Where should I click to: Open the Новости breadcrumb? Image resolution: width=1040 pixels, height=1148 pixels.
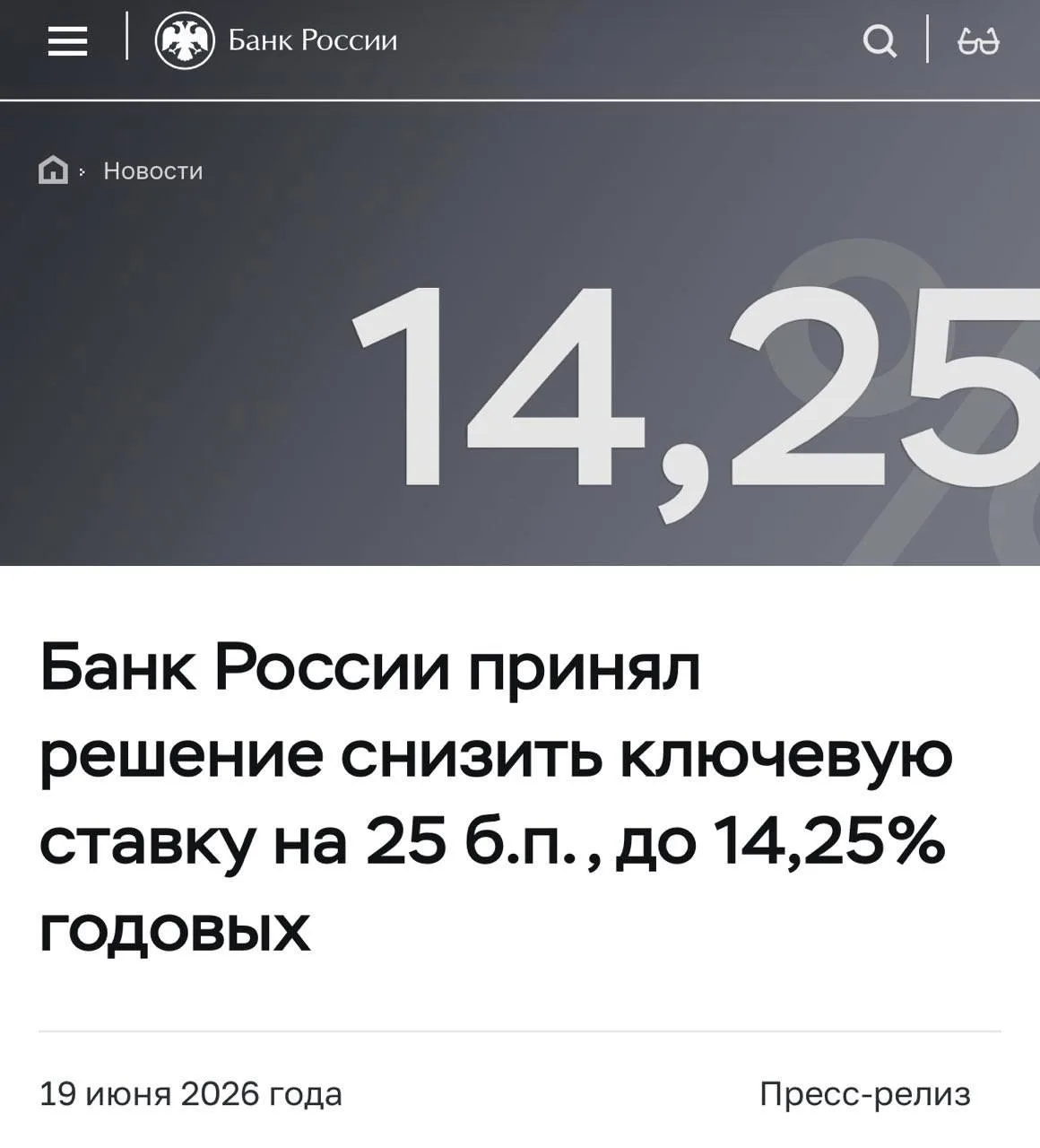pyautogui.click(x=153, y=170)
